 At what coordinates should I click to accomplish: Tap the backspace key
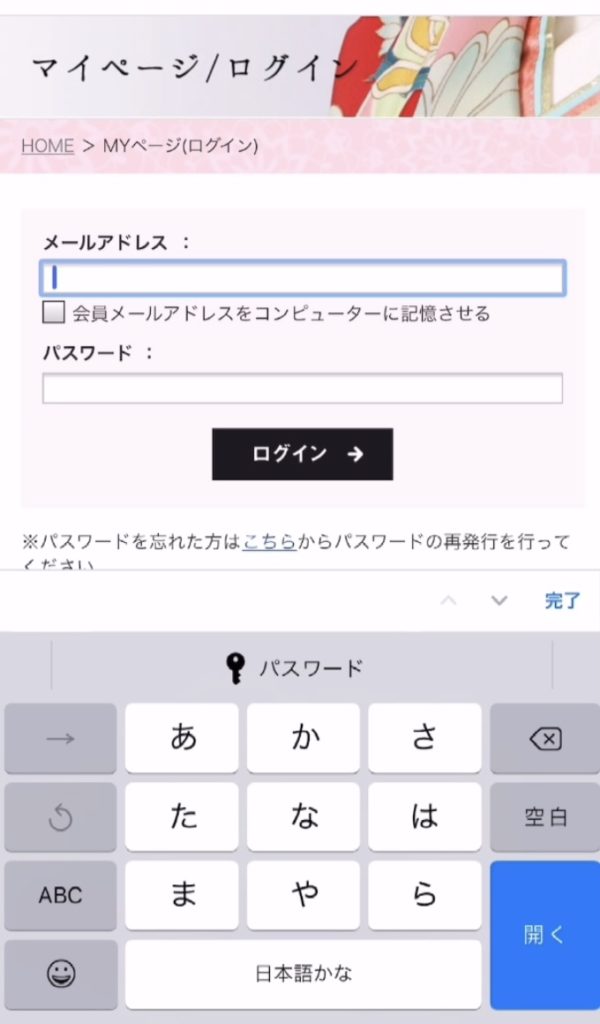[x=545, y=739]
